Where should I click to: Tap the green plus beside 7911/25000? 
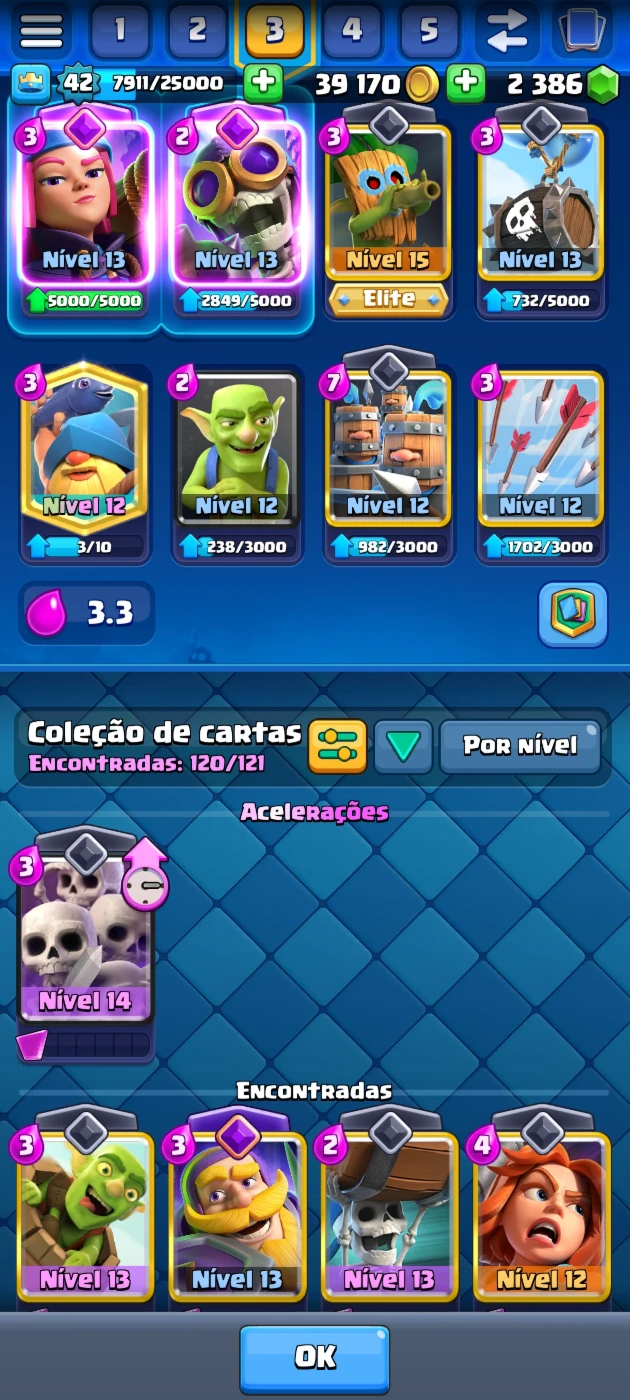(x=262, y=84)
